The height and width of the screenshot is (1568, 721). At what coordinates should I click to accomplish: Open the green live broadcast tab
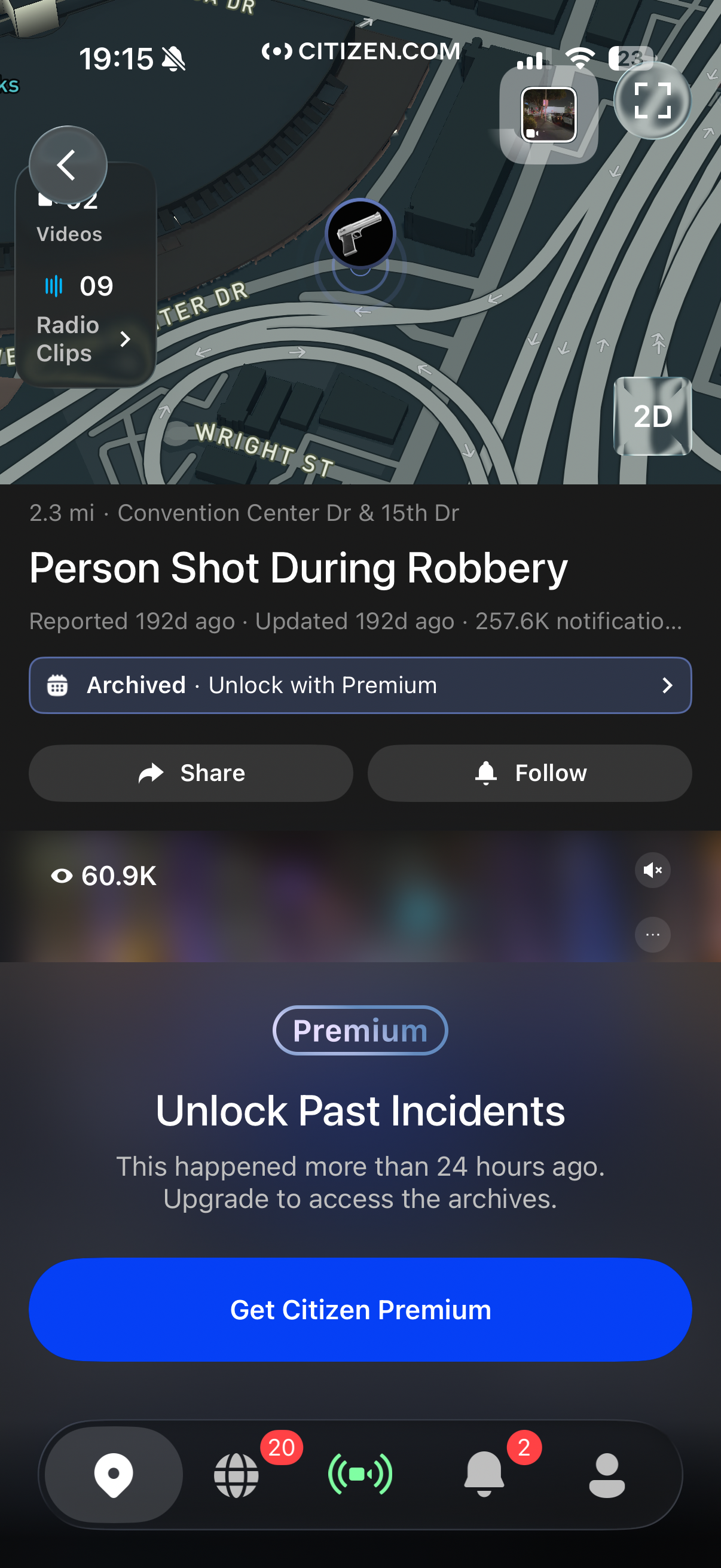(x=360, y=1475)
